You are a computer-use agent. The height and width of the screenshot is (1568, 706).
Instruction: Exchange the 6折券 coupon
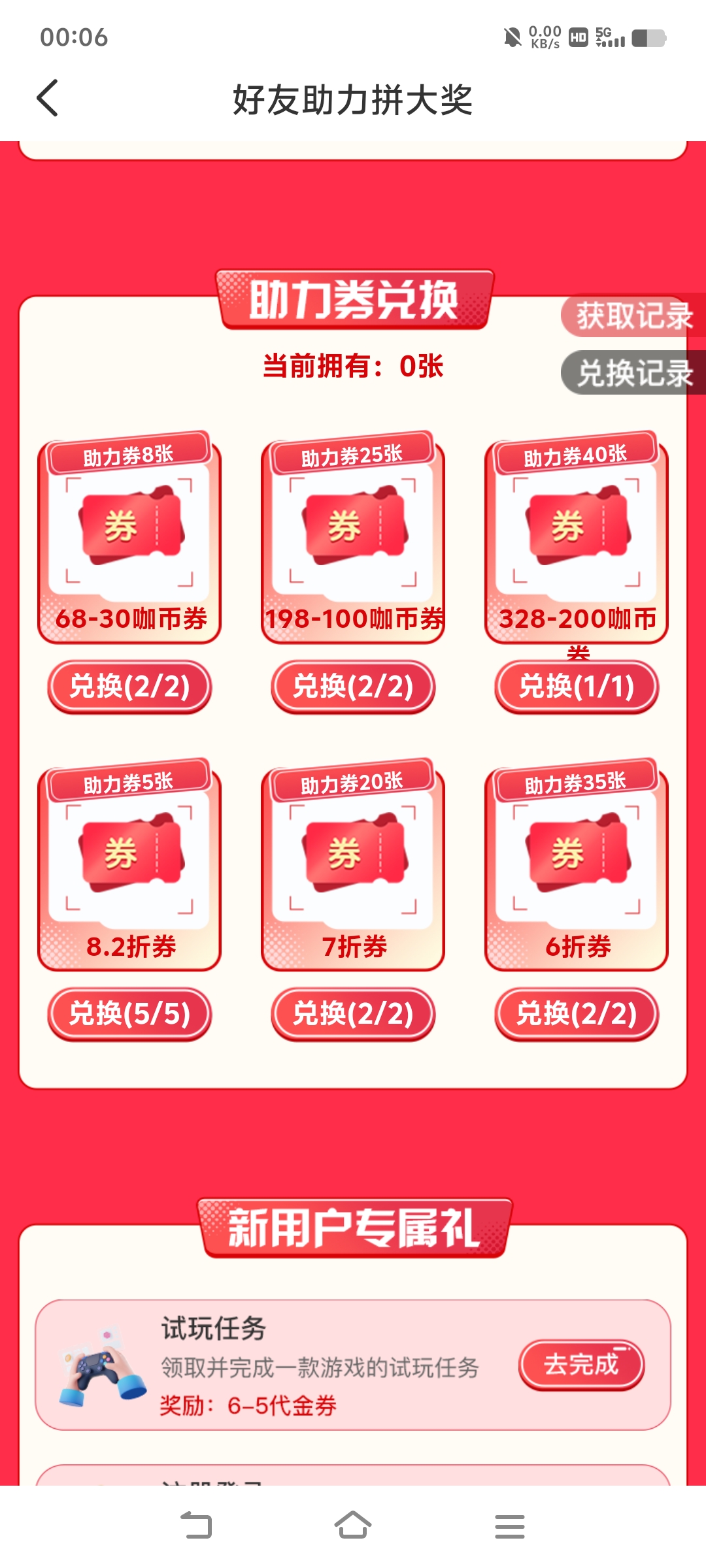click(577, 1014)
